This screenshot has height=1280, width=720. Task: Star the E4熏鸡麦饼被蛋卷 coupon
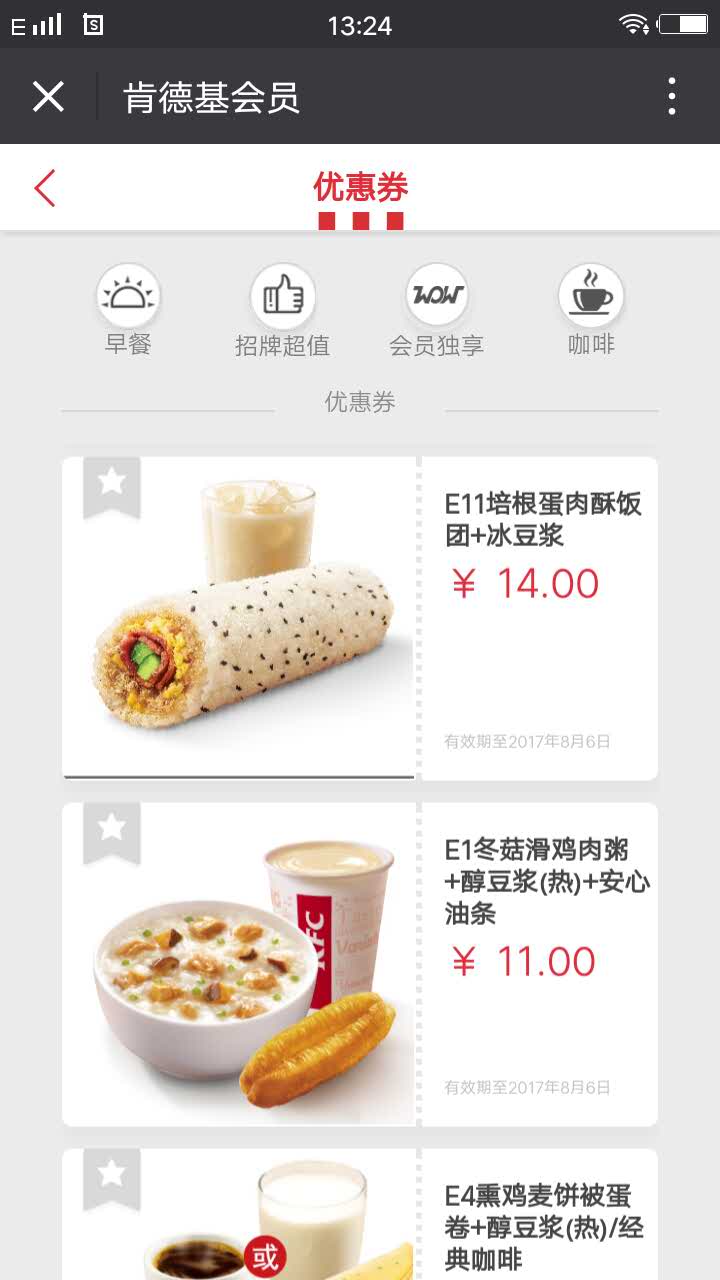[x=112, y=1174]
